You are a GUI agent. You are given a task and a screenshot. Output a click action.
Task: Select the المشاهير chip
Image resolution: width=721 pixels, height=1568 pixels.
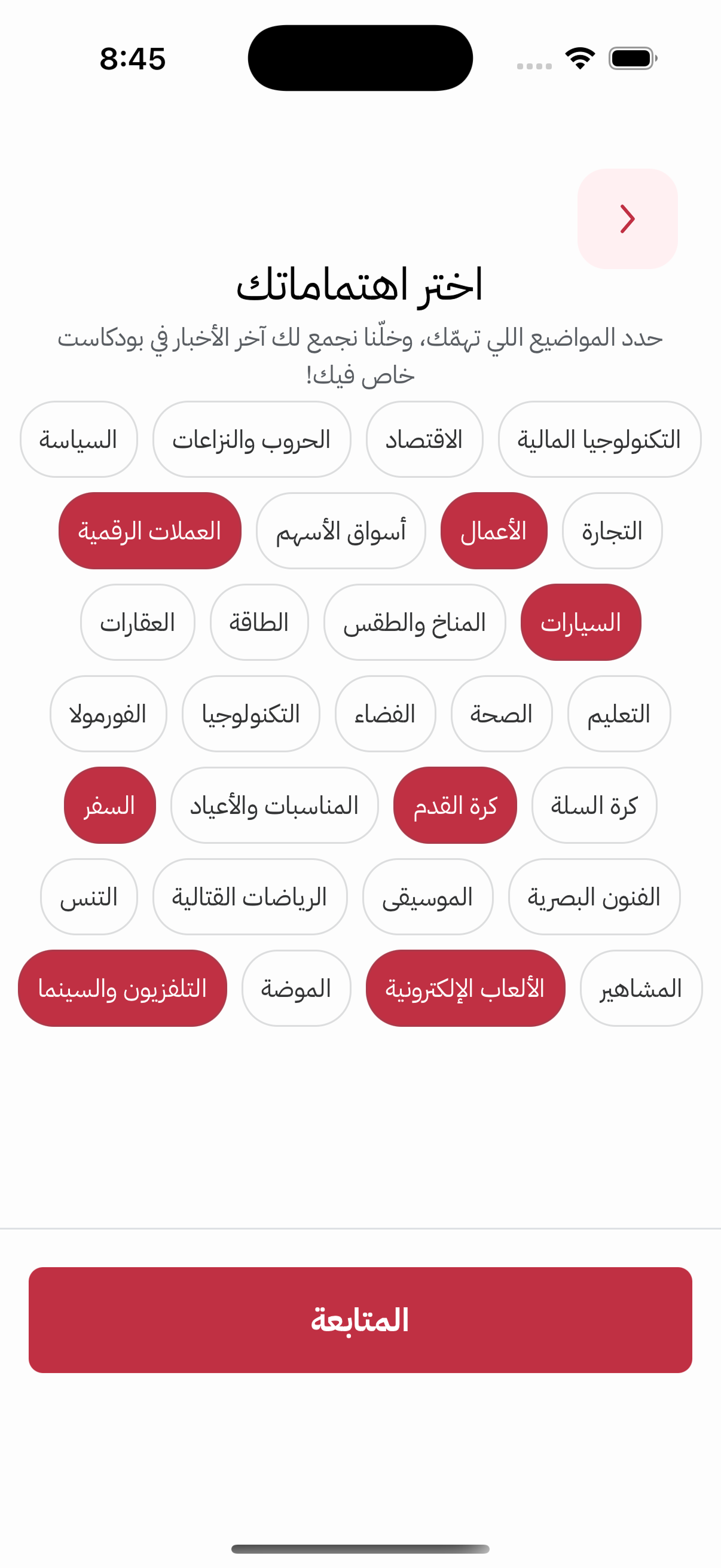(x=641, y=988)
